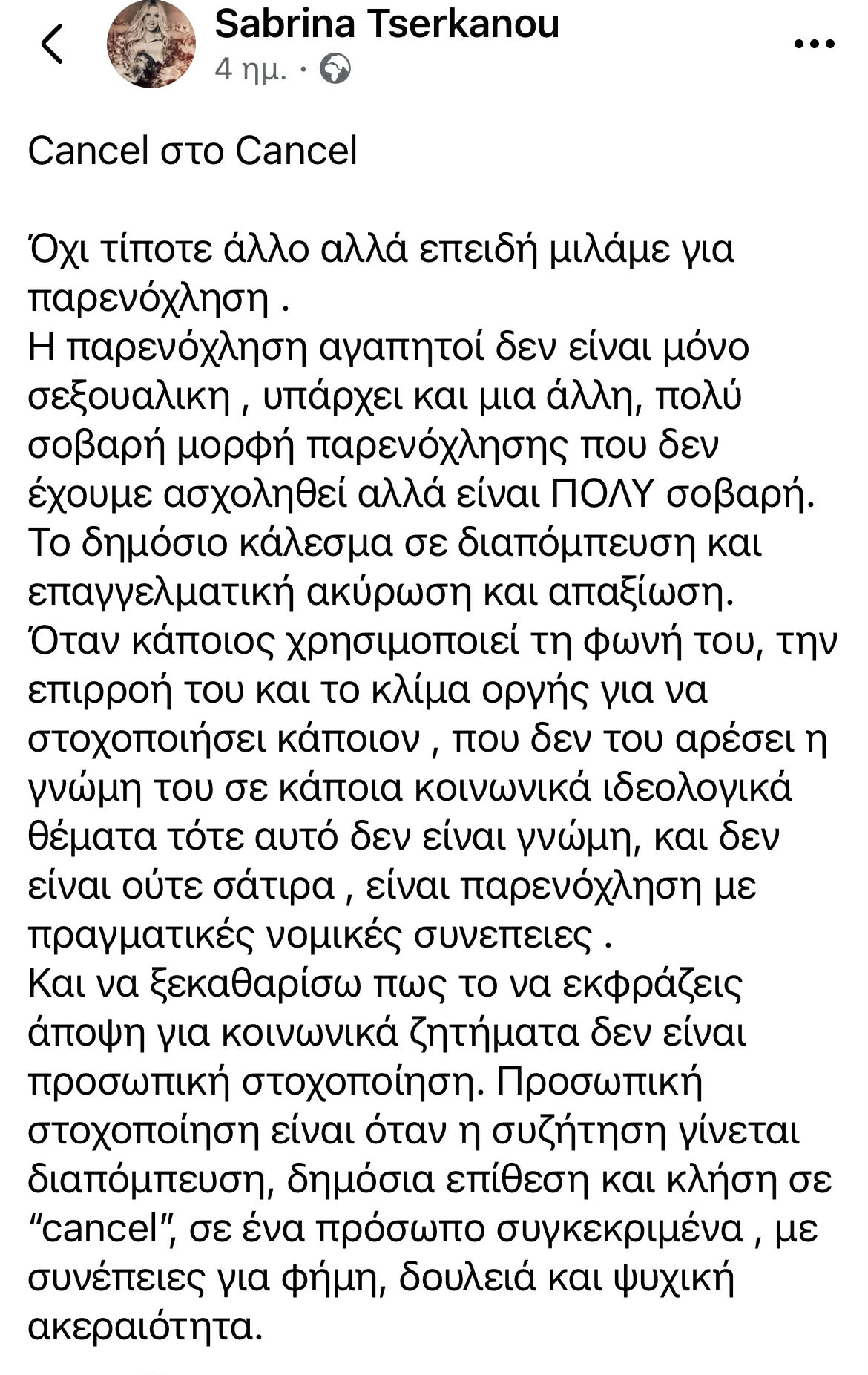Open Sabrina Tserkanou's profile picture

click(x=151, y=44)
